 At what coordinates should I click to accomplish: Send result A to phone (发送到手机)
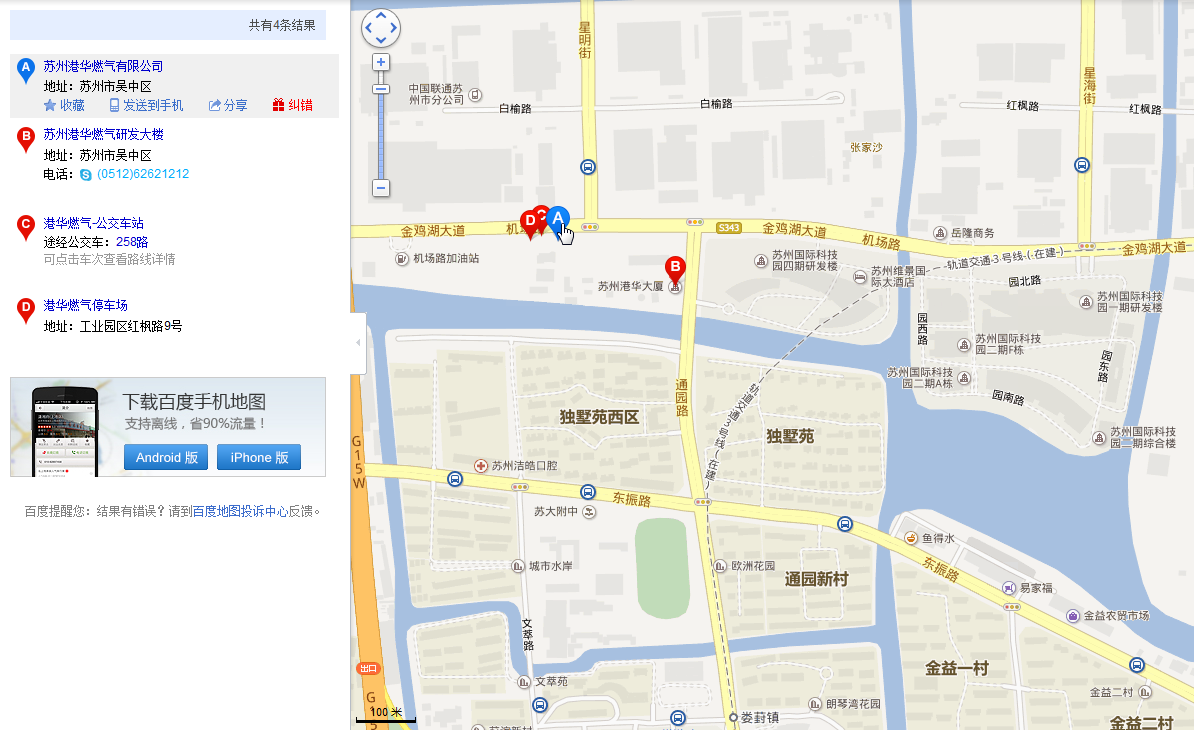coord(146,105)
